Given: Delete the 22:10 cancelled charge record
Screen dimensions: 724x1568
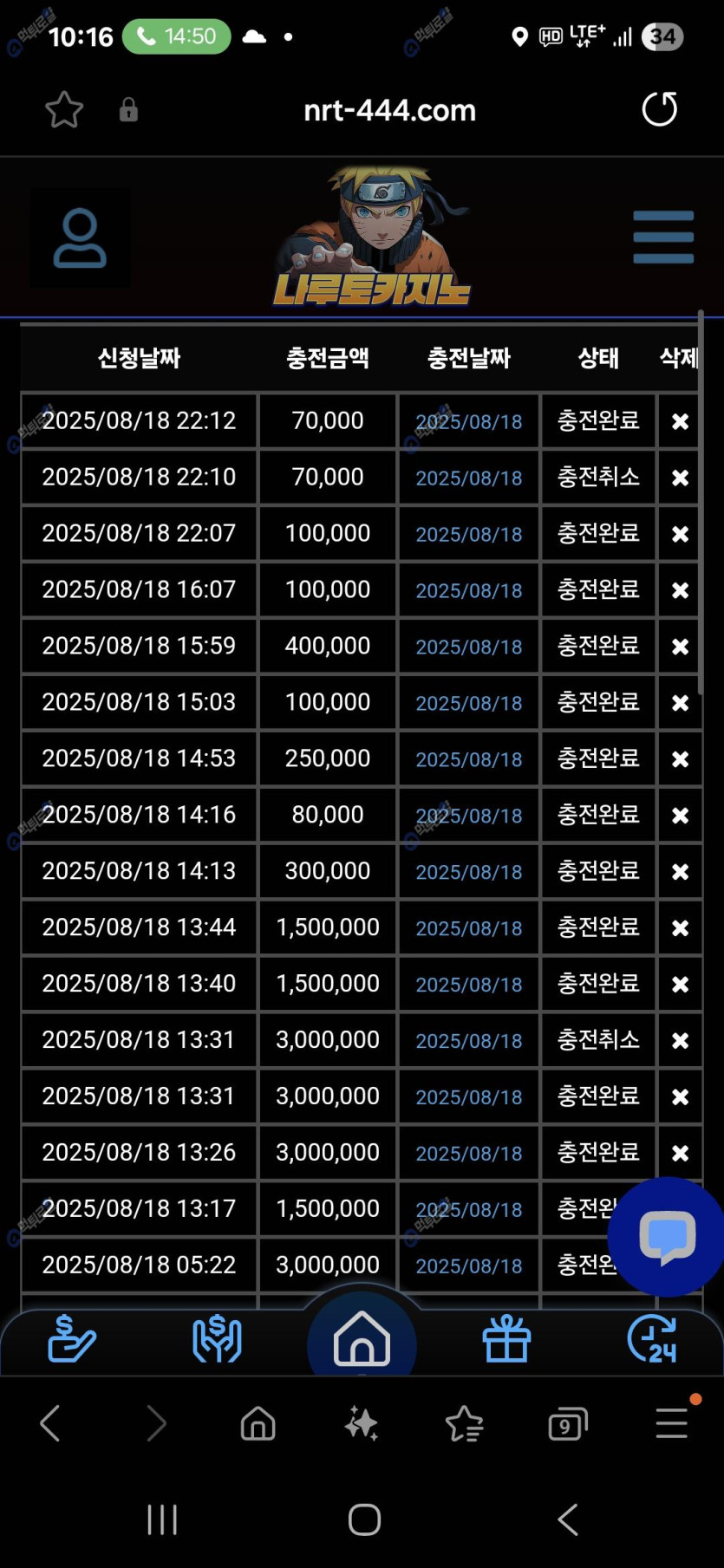Looking at the screenshot, I should (x=680, y=478).
